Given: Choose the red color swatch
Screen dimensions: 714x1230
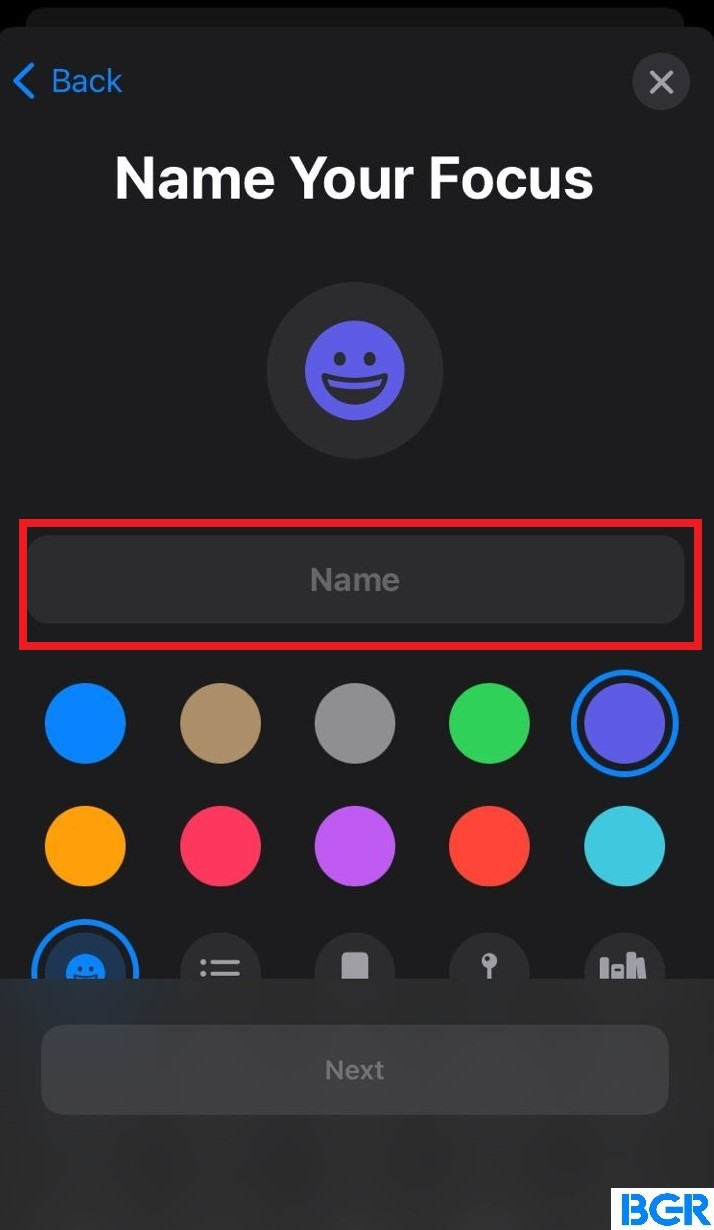Looking at the screenshot, I should coord(489,846).
